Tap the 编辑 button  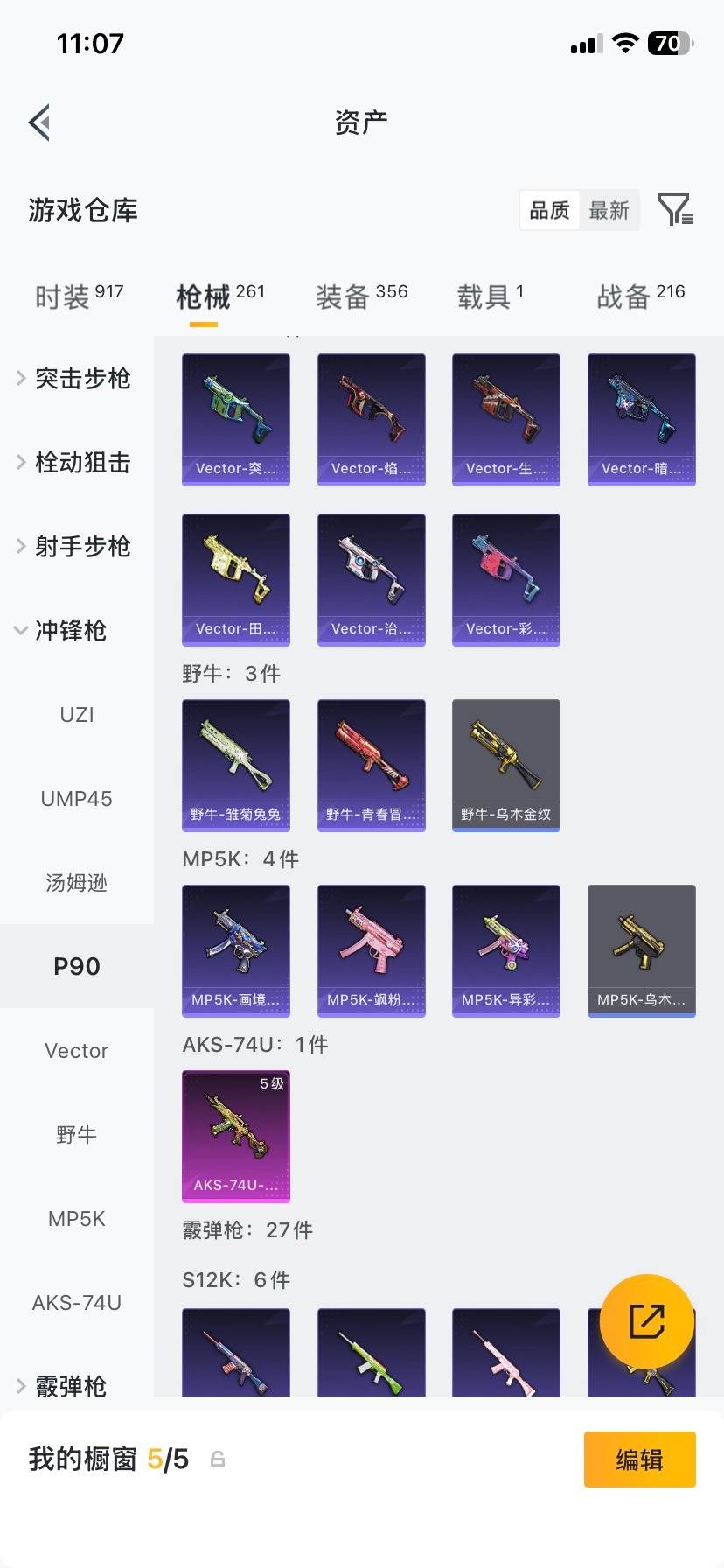(639, 1459)
